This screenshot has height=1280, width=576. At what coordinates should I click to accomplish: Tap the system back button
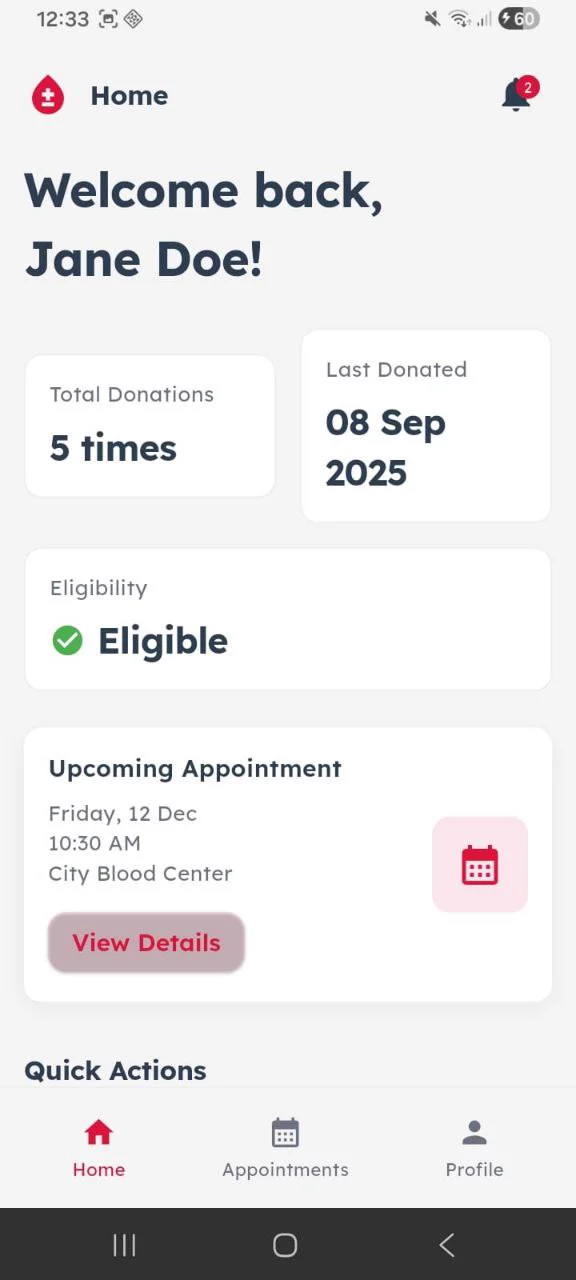447,1245
